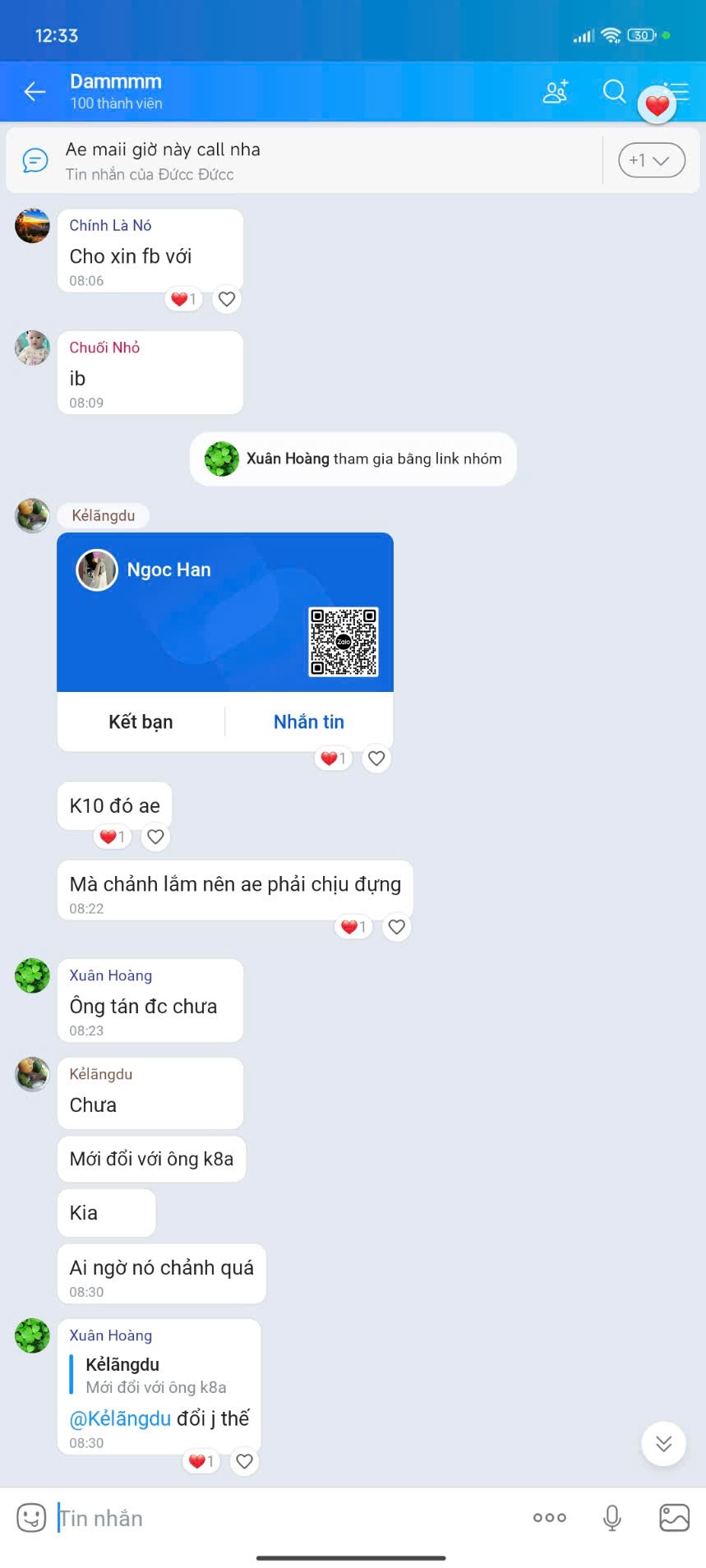The height and width of the screenshot is (1568, 706).
Task: Like the 'K10 đó ae' message
Action: pos(155,837)
